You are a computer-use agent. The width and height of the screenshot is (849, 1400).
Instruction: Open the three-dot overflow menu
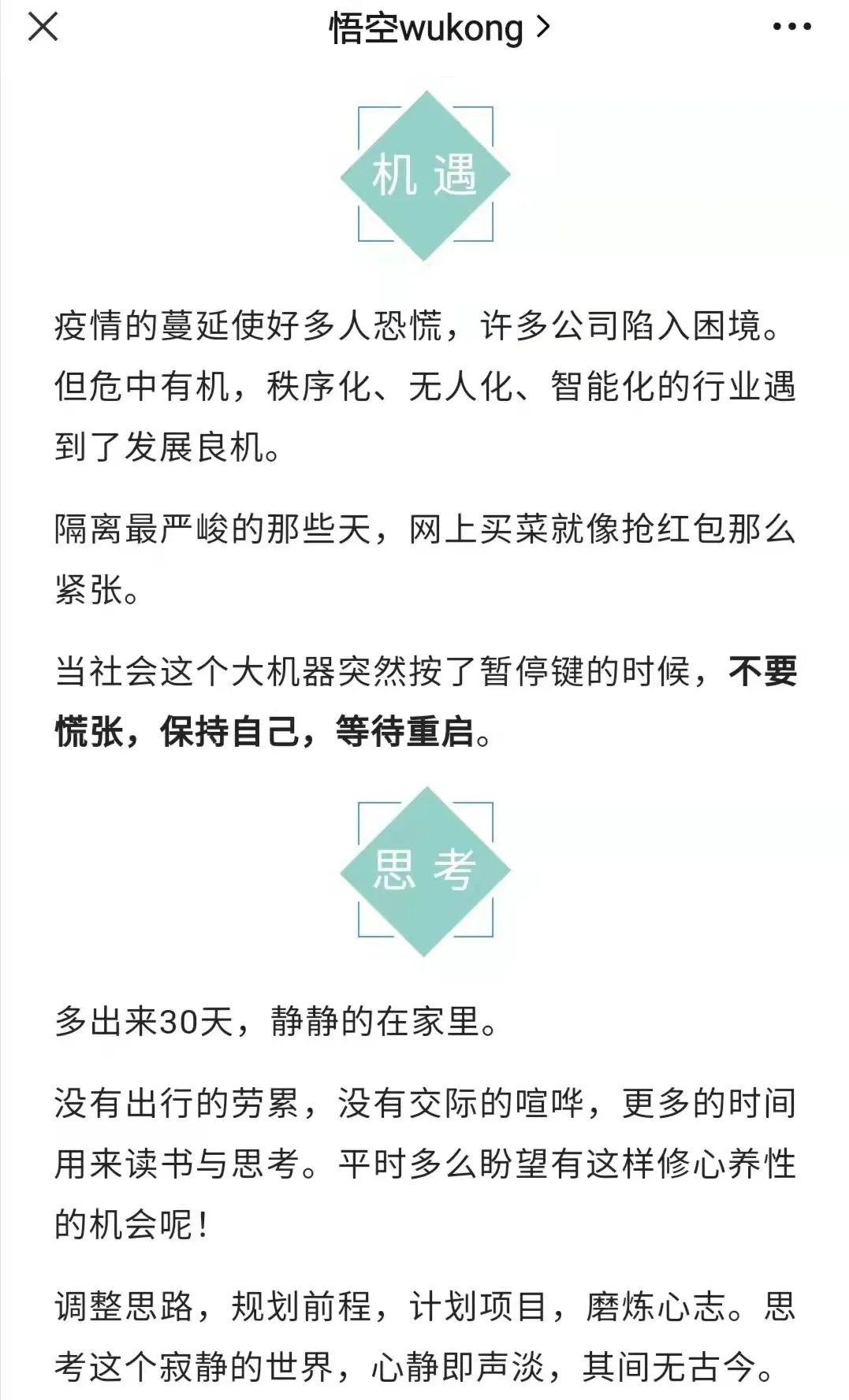click(x=791, y=28)
